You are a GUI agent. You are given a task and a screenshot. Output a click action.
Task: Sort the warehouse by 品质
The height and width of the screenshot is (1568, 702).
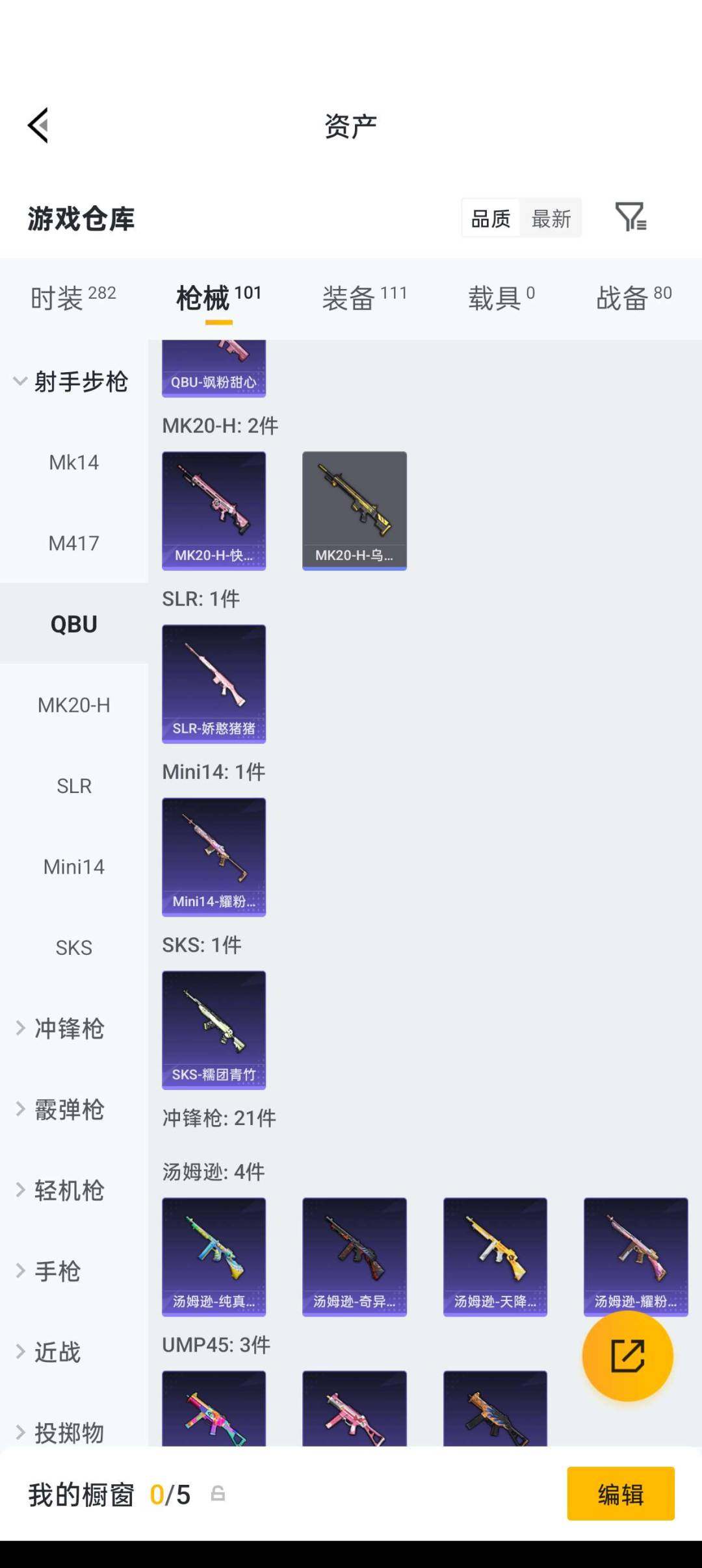pos(491,219)
